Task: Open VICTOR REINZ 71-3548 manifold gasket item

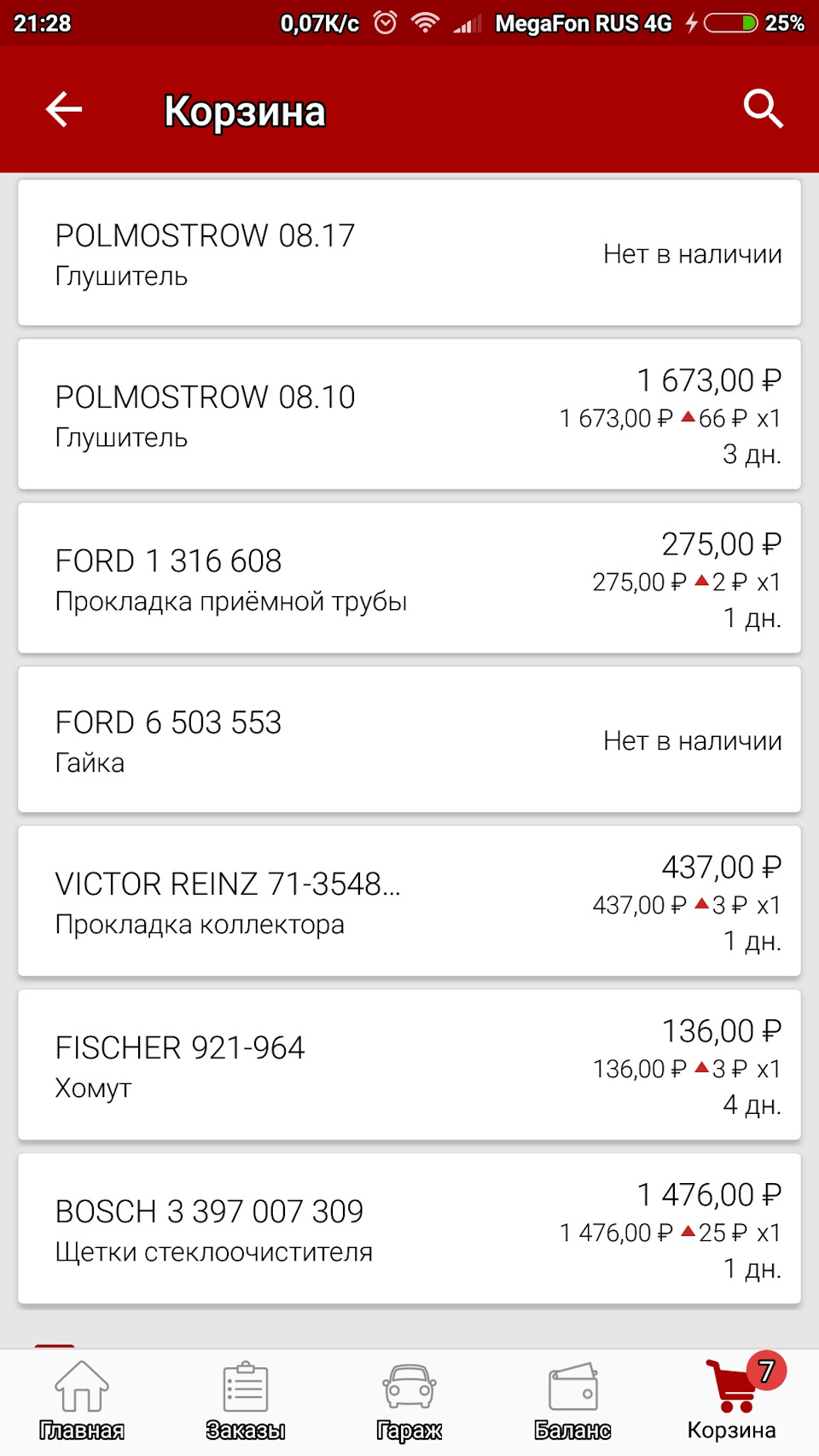Action: click(409, 902)
